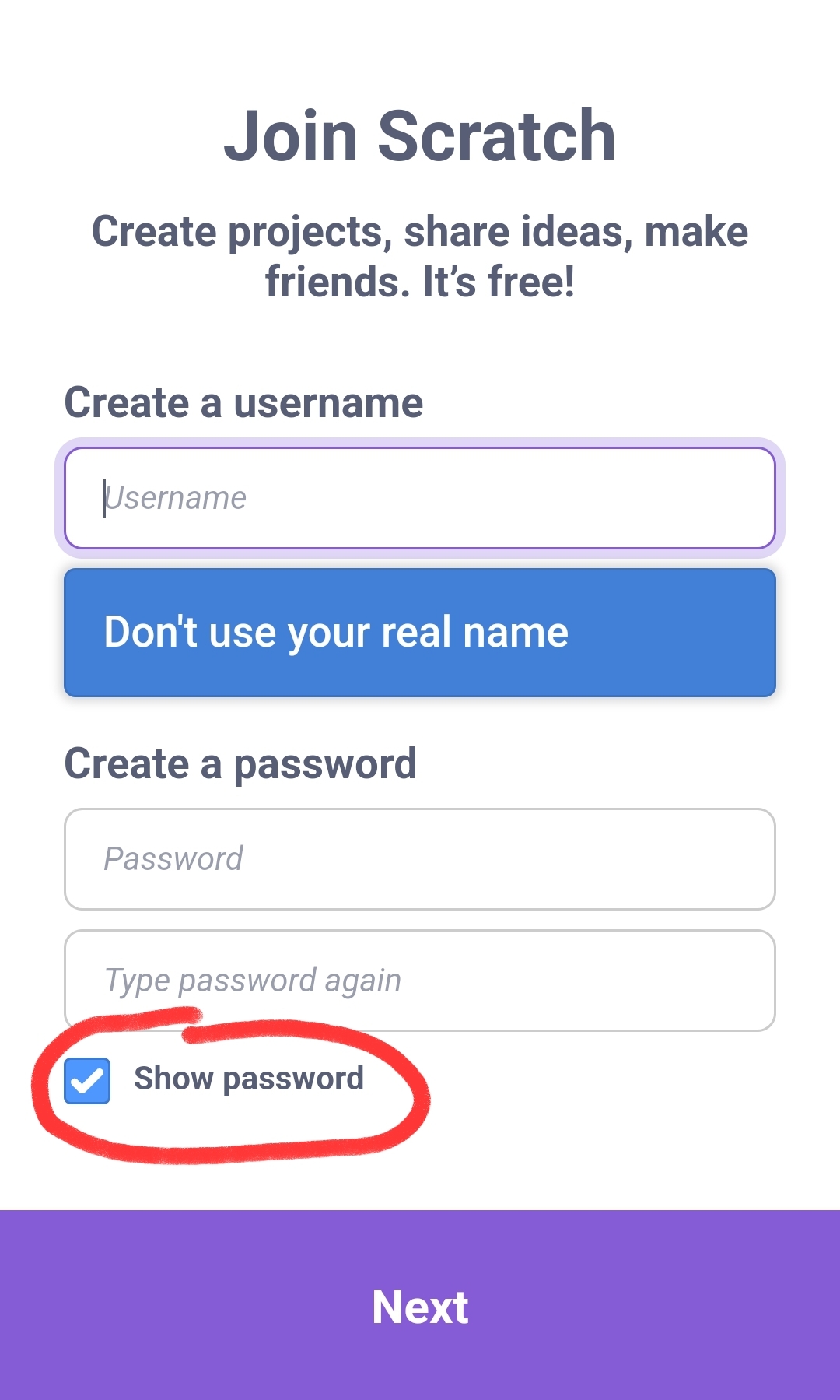Viewport: 840px width, 1400px height.
Task: Focus the Username input field
Action: coord(420,498)
